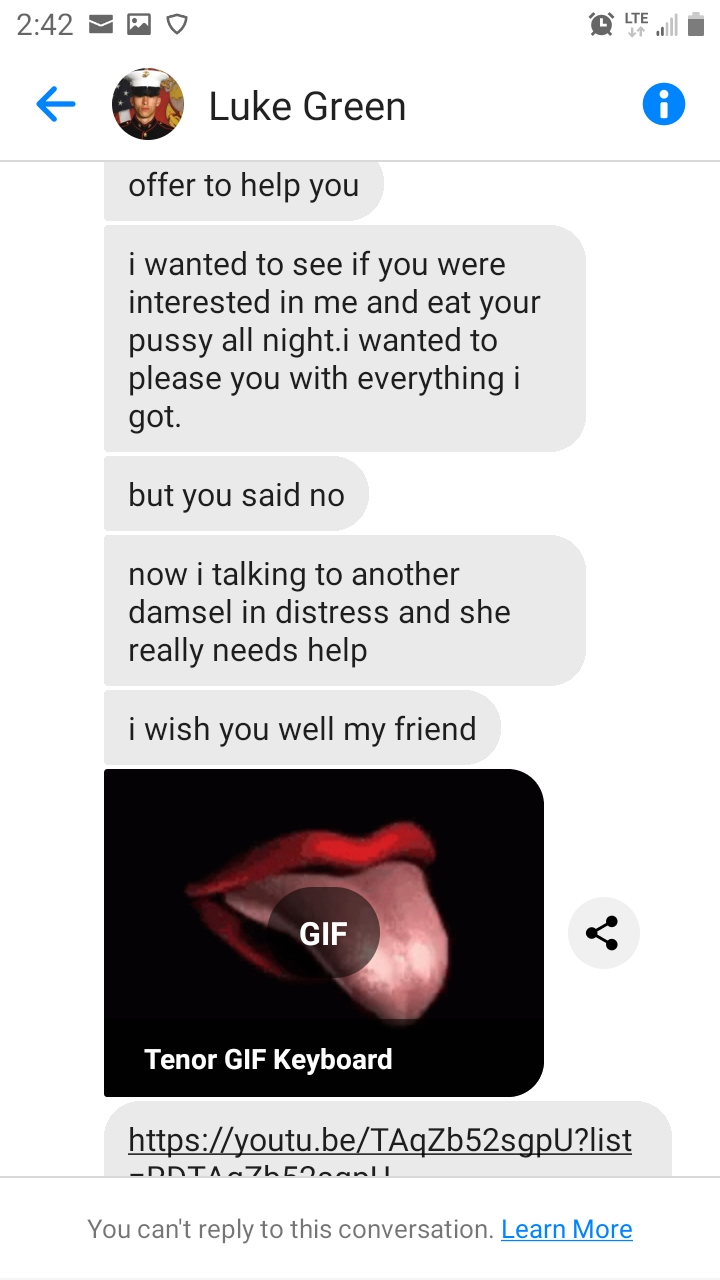Go back using the arrow
This screenshot has width=720, height=1280.
tap(55, 104)
